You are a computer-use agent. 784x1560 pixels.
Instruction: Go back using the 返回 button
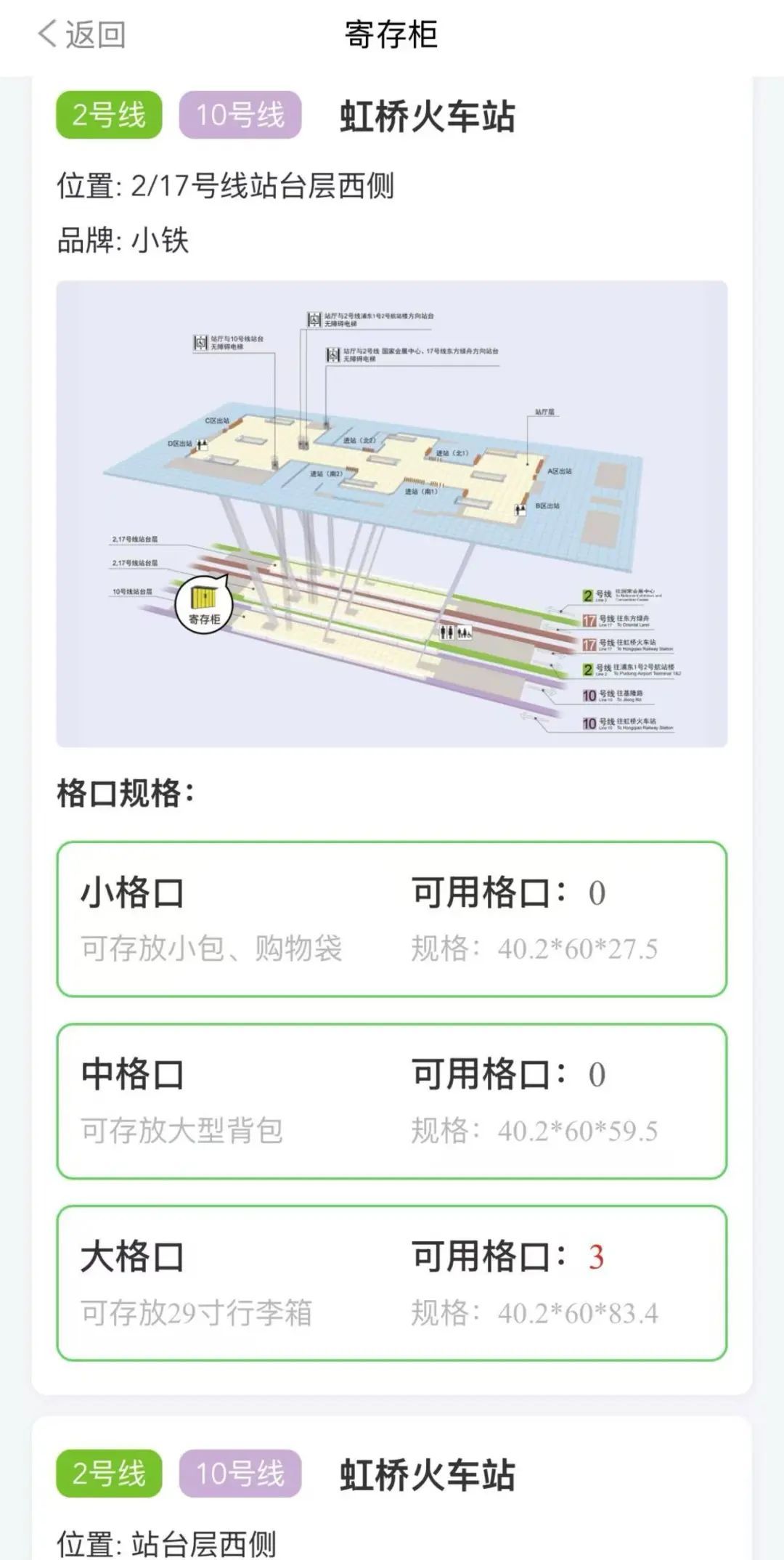click(x=81, y=34)
